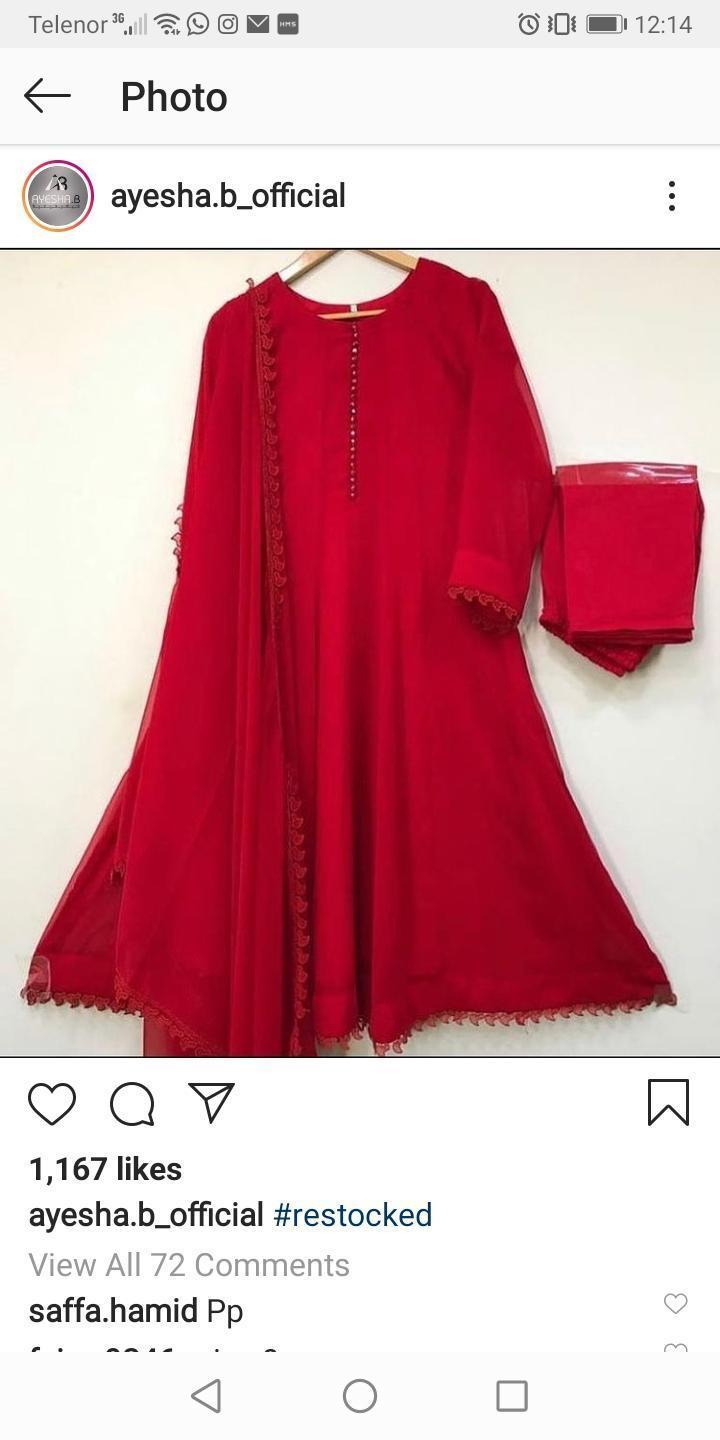Image resolution: width=720 pixels, height=1440 pixels.
Task: Open the comment icon below the photo
Action: 131,1106
